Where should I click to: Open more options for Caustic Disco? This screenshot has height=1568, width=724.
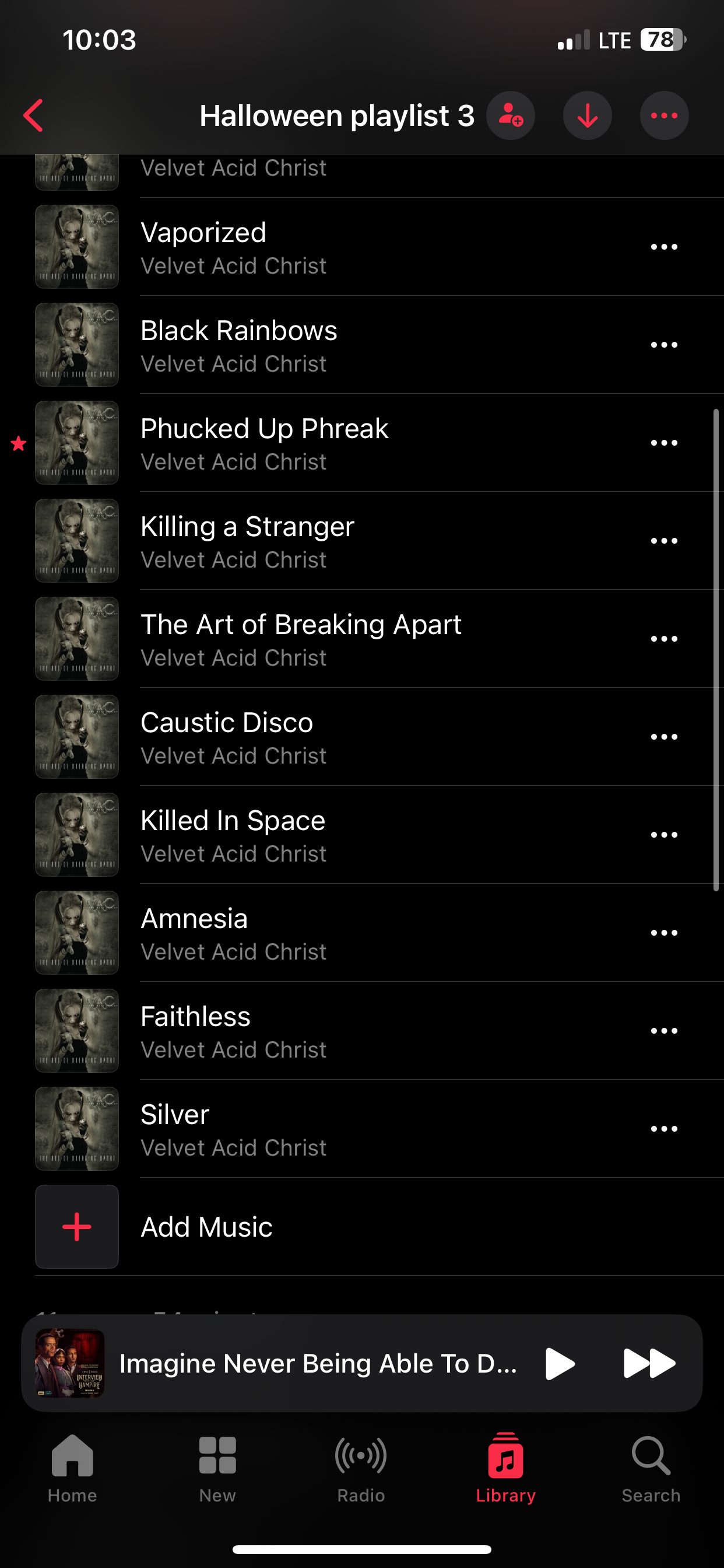click(664, 737)
